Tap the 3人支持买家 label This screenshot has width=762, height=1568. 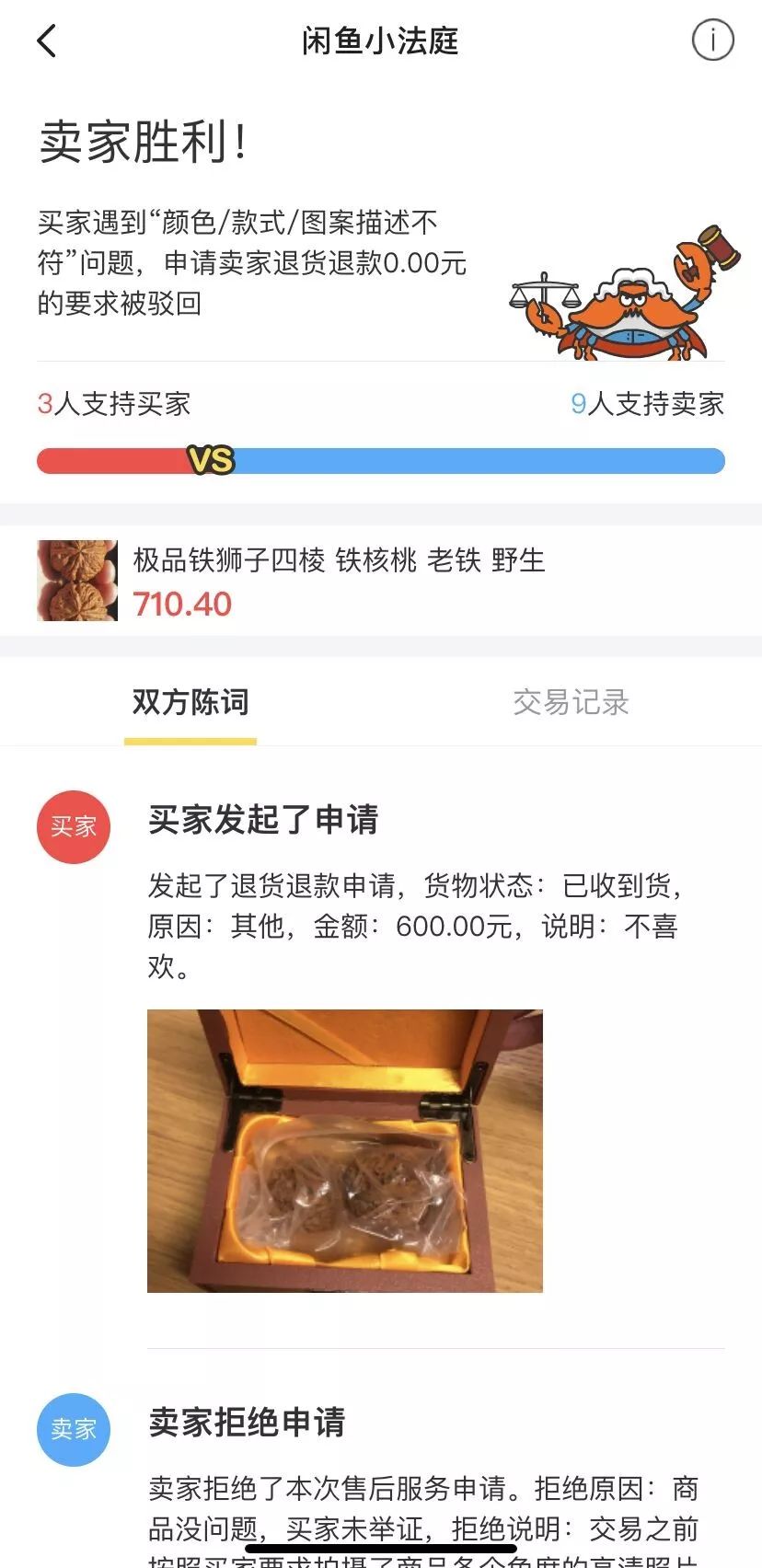[112, 404]
